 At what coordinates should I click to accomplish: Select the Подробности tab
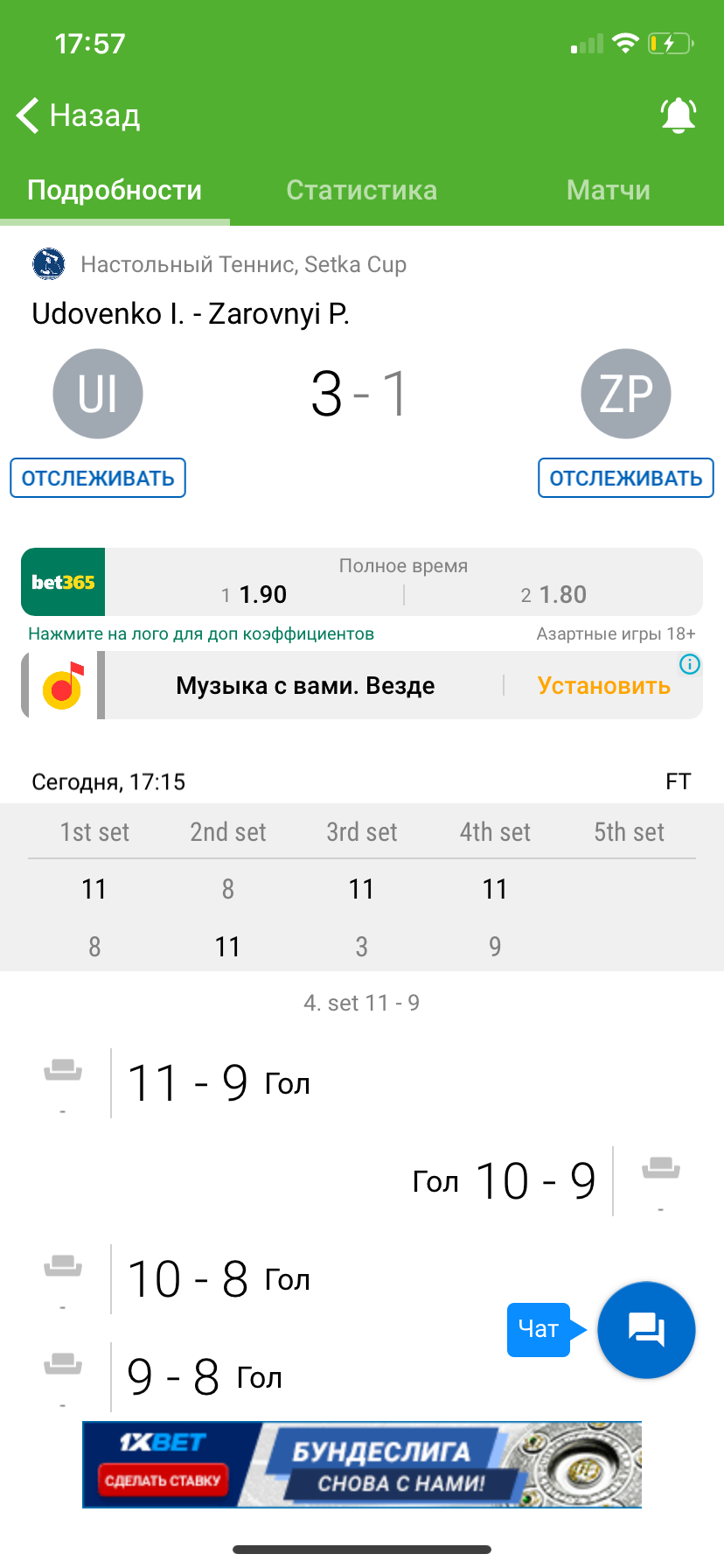pos(115,190)
